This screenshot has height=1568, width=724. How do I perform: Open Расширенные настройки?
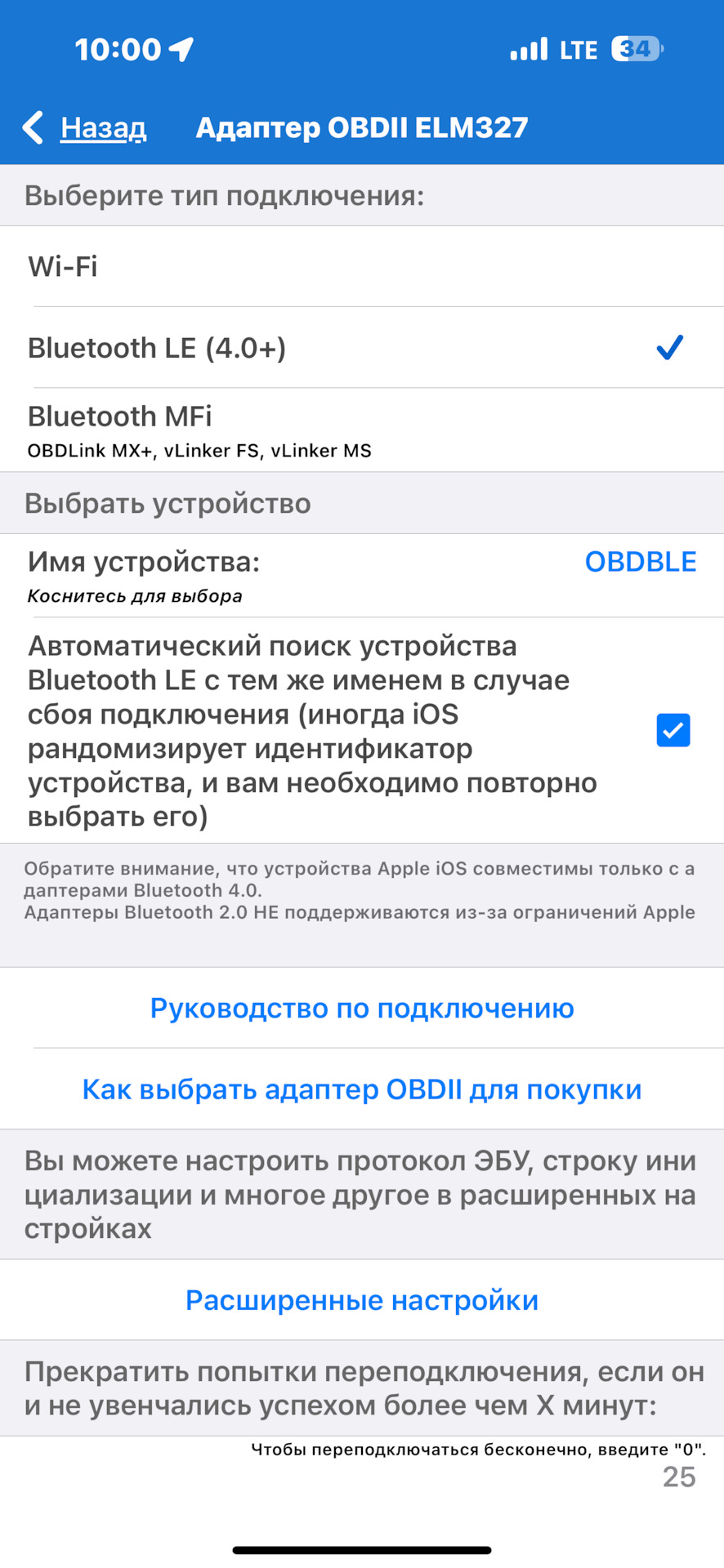coord(362,1300)
